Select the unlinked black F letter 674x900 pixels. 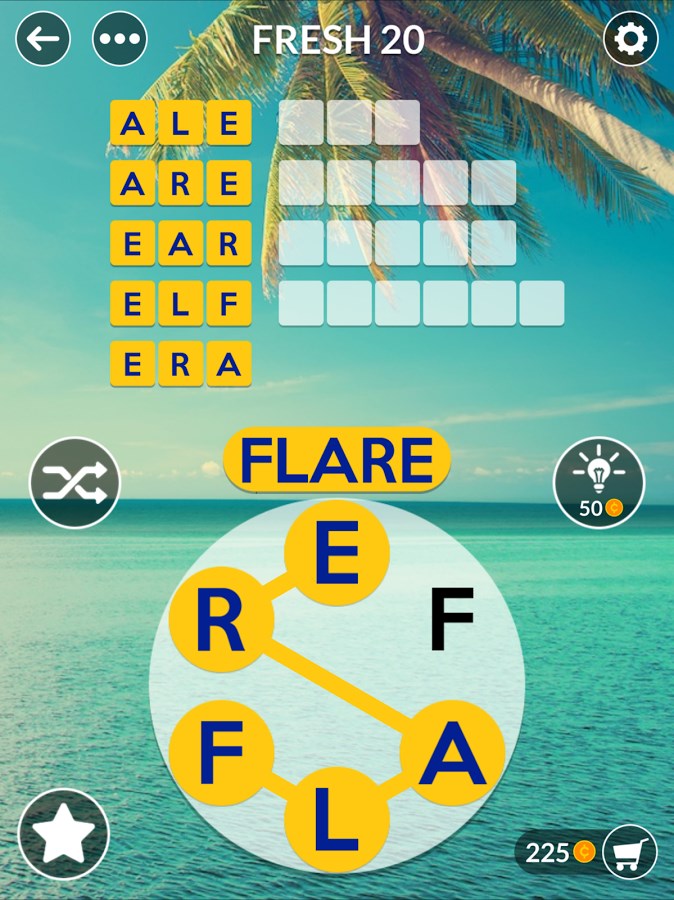[451, 620]
